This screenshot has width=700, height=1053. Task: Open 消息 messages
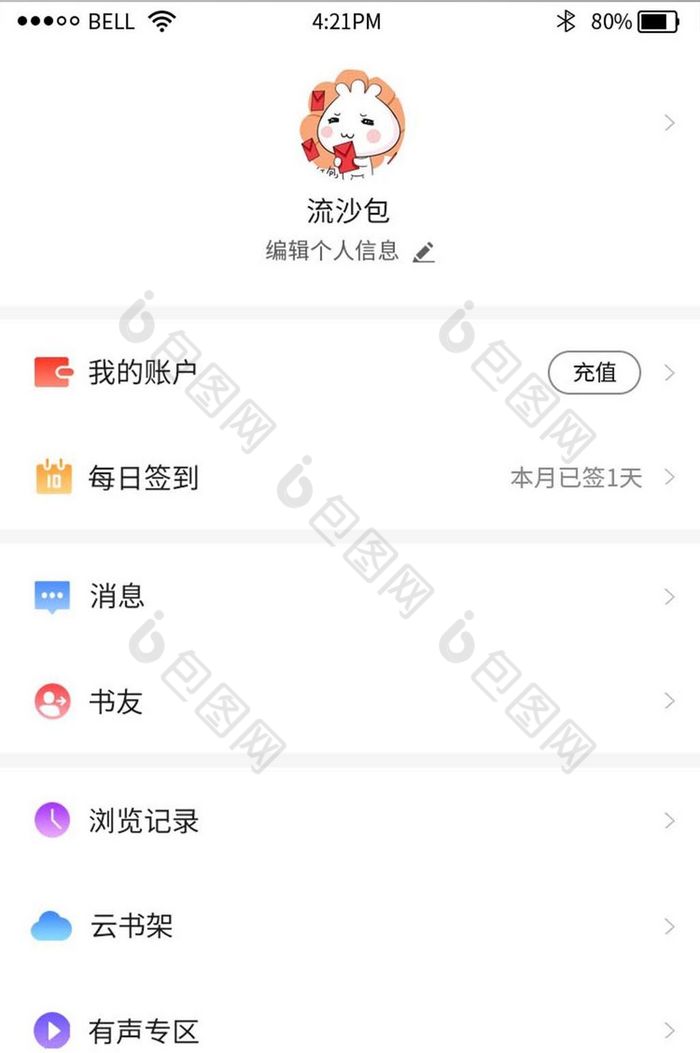click(117, 597)
